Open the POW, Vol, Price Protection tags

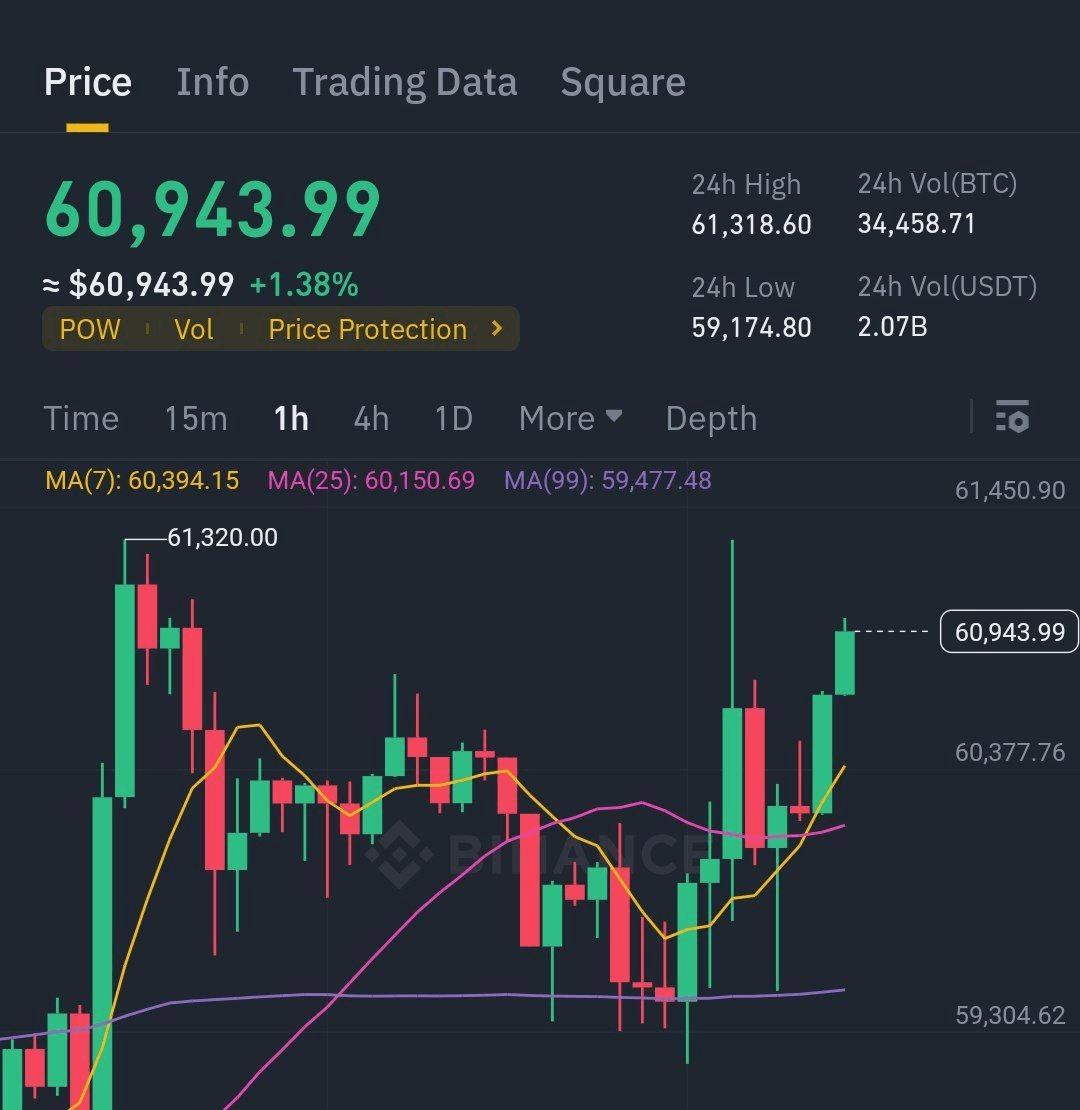point(280,329)
